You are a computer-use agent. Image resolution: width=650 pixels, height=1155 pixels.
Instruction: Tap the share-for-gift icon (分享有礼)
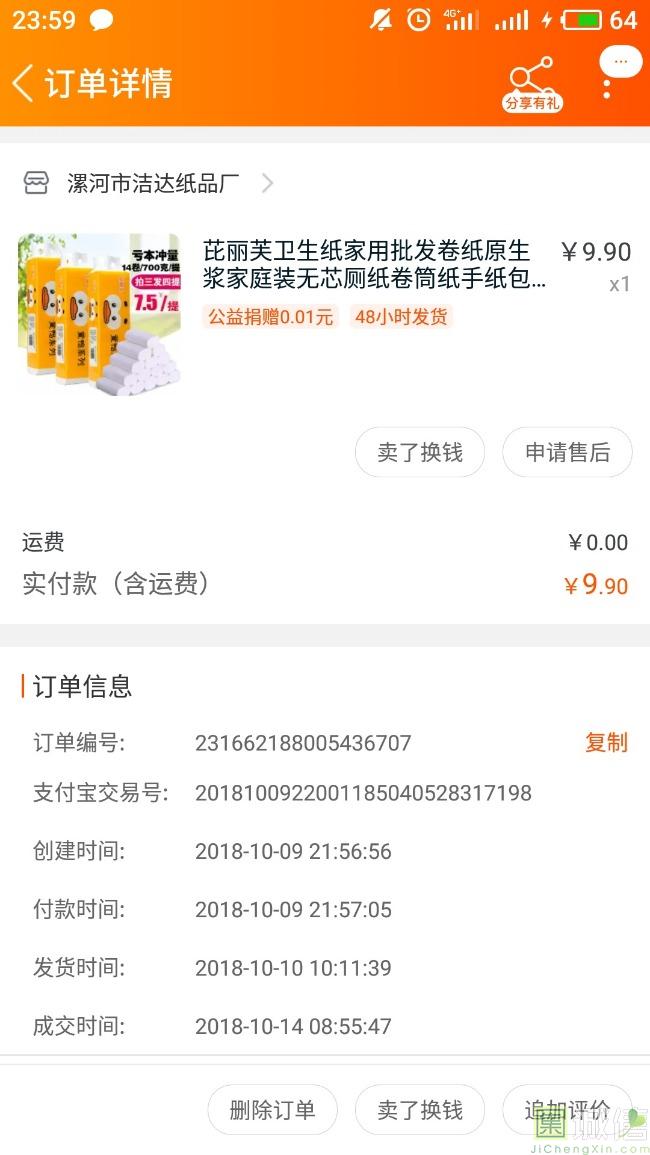(x=532, y=84)
